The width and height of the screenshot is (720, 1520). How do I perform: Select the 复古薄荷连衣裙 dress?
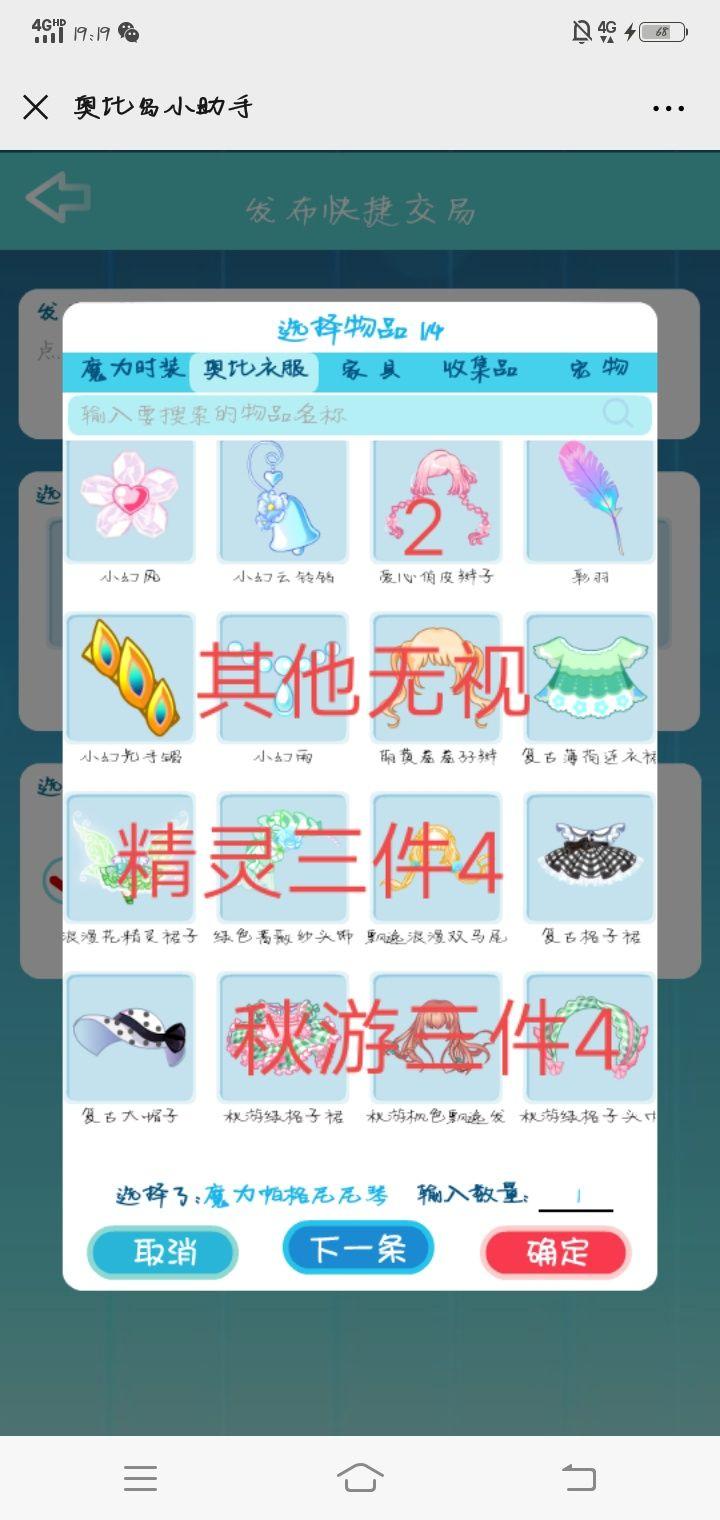[x=590, y=678]
